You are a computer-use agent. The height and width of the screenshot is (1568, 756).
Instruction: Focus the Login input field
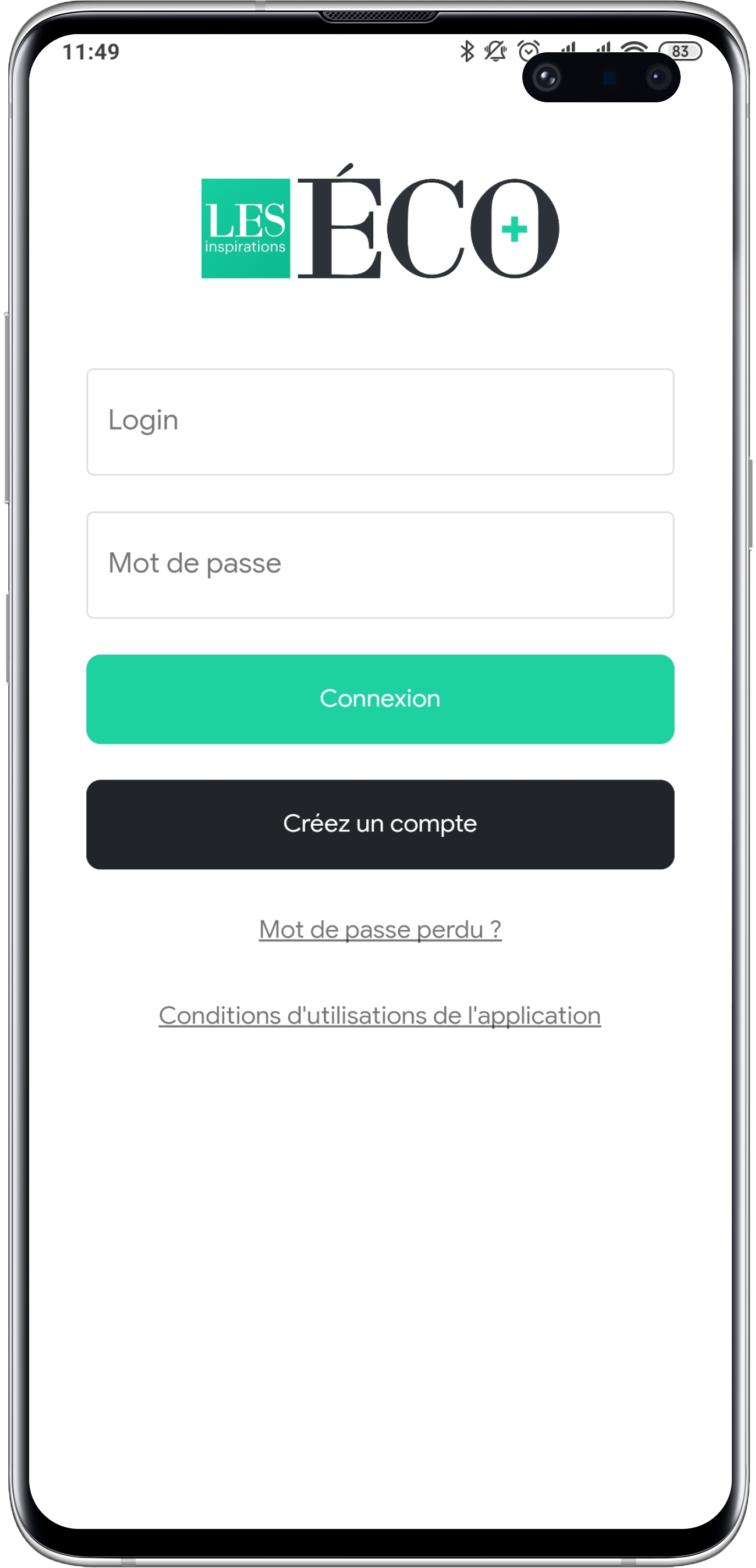point(379,421)
